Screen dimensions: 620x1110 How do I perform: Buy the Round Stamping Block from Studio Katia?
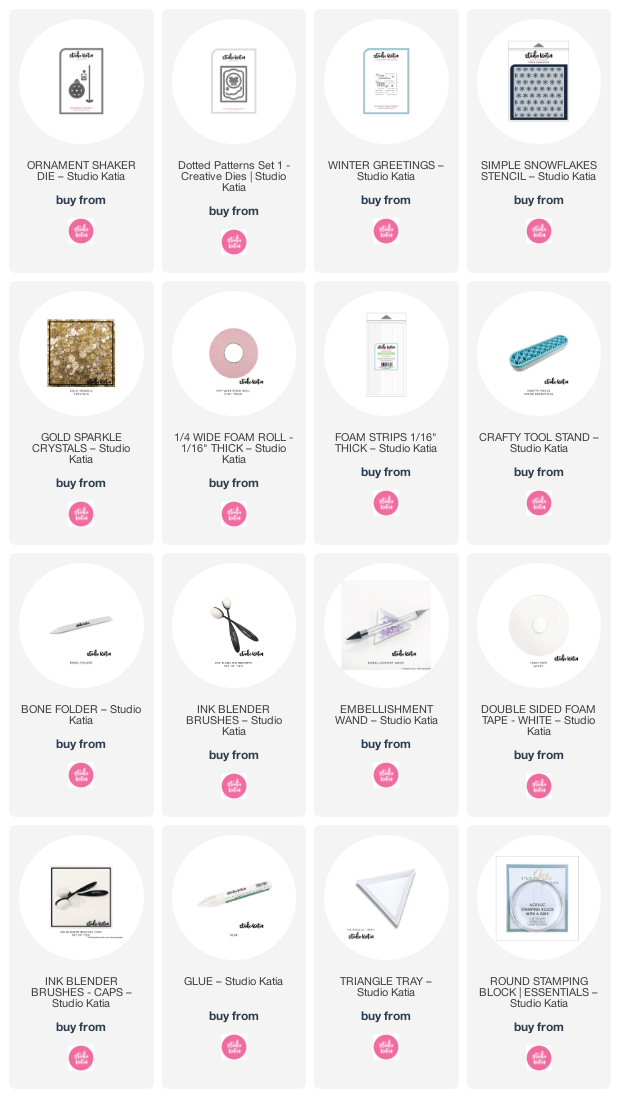coord(539,1058)
